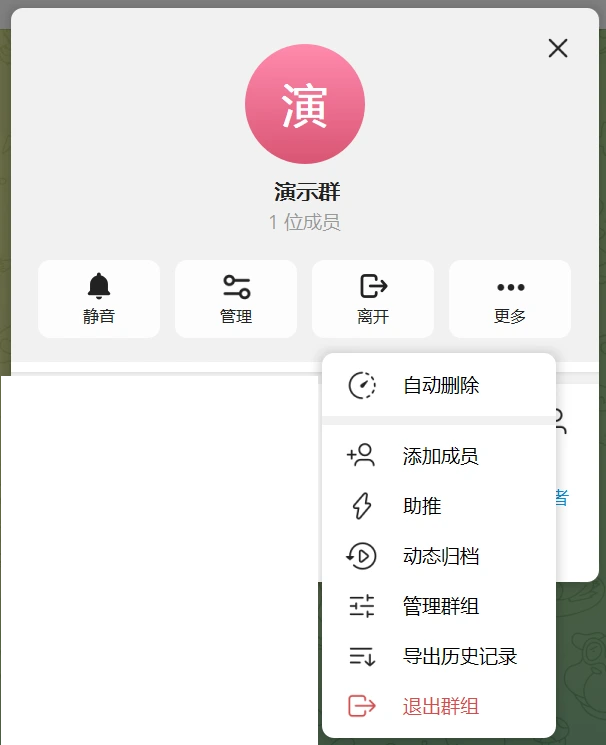Image resolution: width=606 pixels, height=745 pixels.
Task: Mute the group with 静音 button
Action: [99, 298]
